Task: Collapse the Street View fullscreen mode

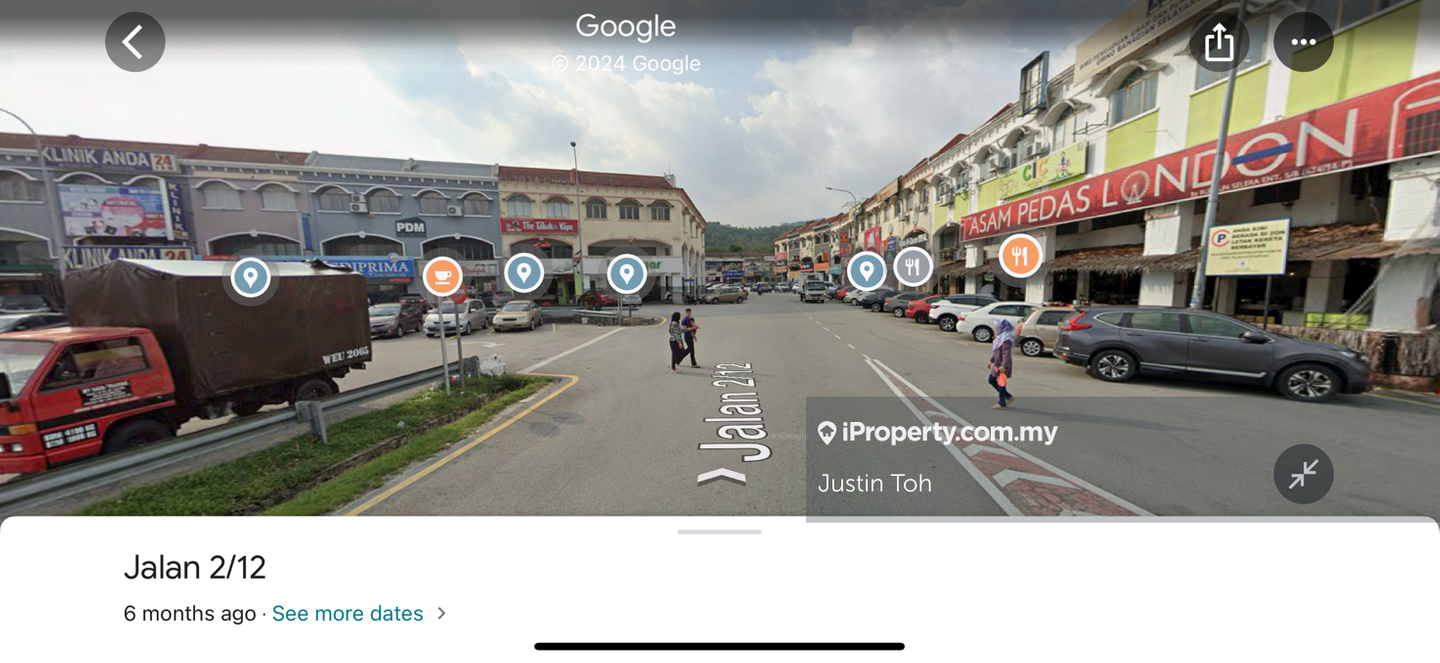Action: 1303,473
